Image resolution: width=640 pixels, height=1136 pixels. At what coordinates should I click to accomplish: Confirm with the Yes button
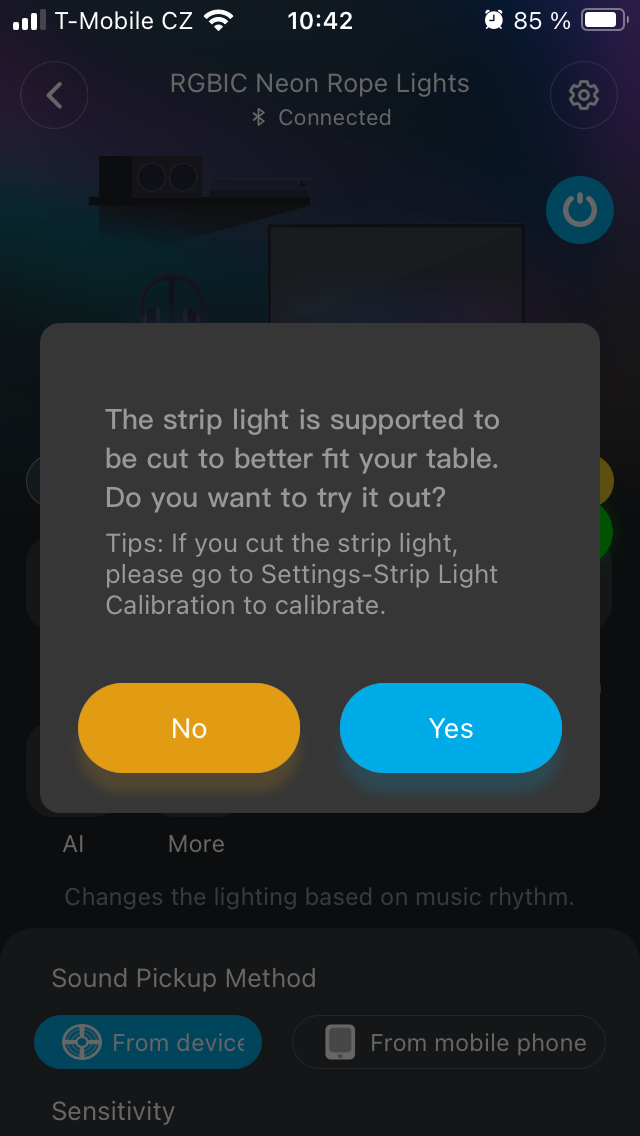tap(451, 728)
